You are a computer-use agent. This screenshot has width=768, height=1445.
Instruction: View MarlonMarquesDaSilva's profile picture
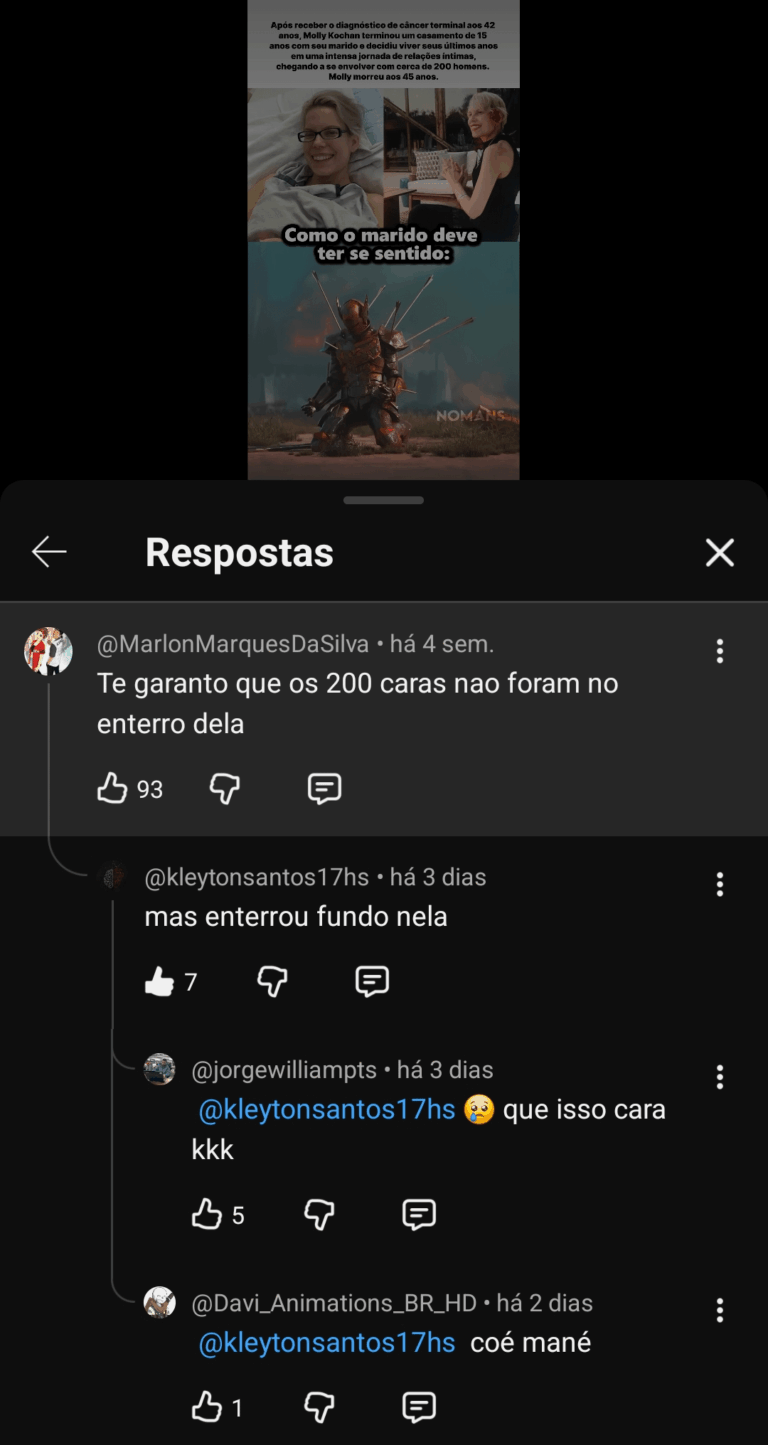[48, 652]
